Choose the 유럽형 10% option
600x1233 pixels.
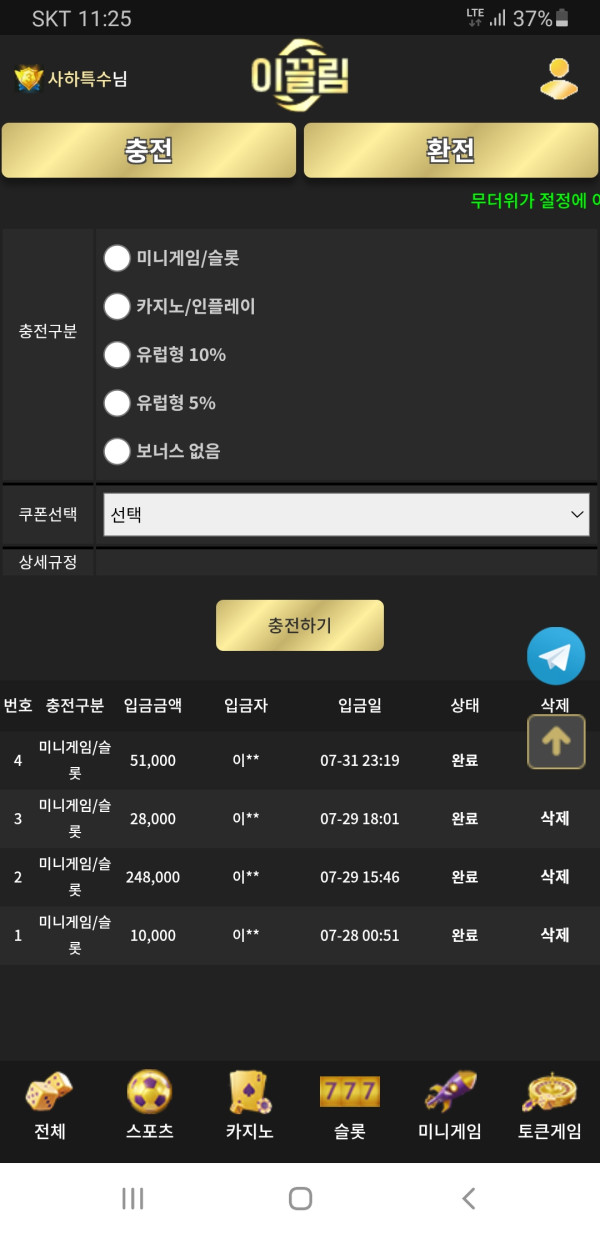click(117, 354)
